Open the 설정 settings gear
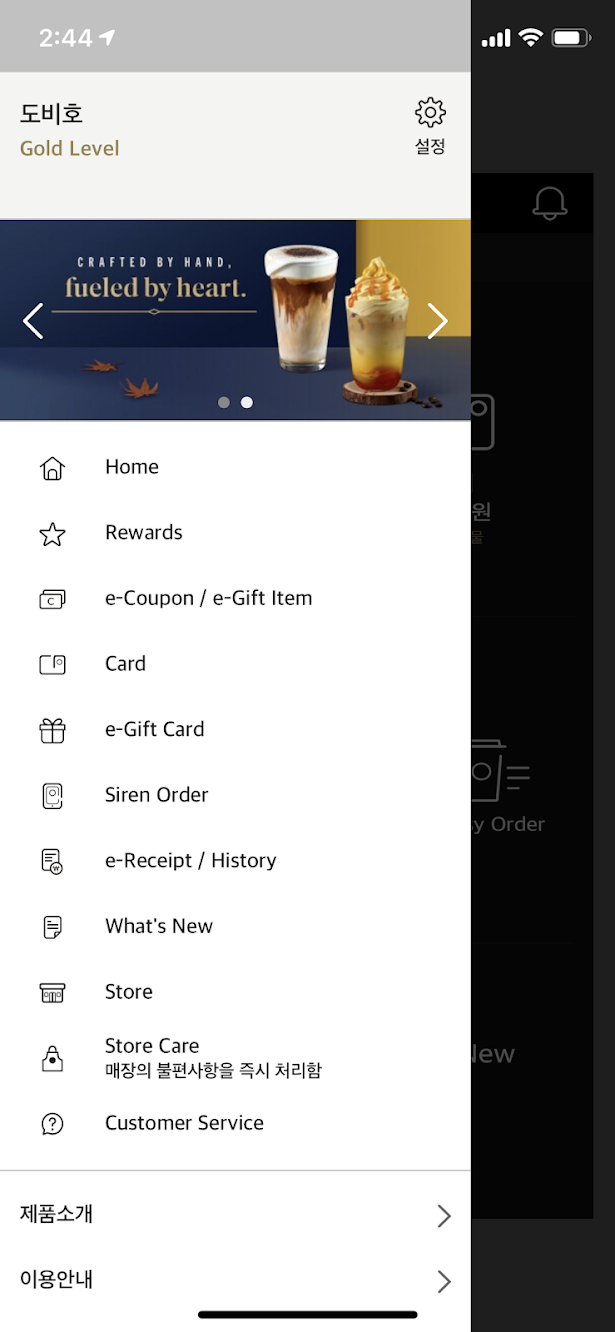This screenshot has width=615, height=1332. pyautogui.click(x=430, y=126)
